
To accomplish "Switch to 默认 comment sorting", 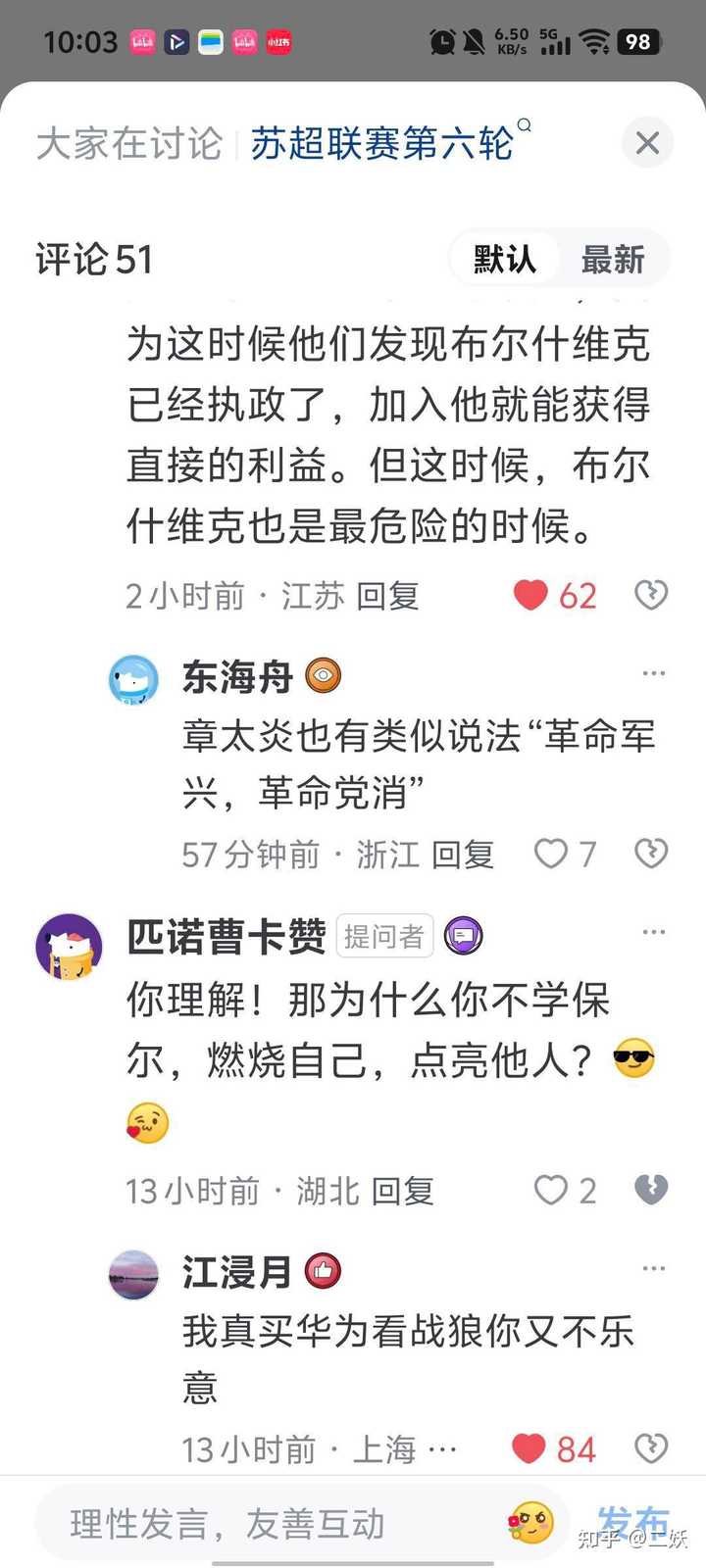I will [505, 260].
